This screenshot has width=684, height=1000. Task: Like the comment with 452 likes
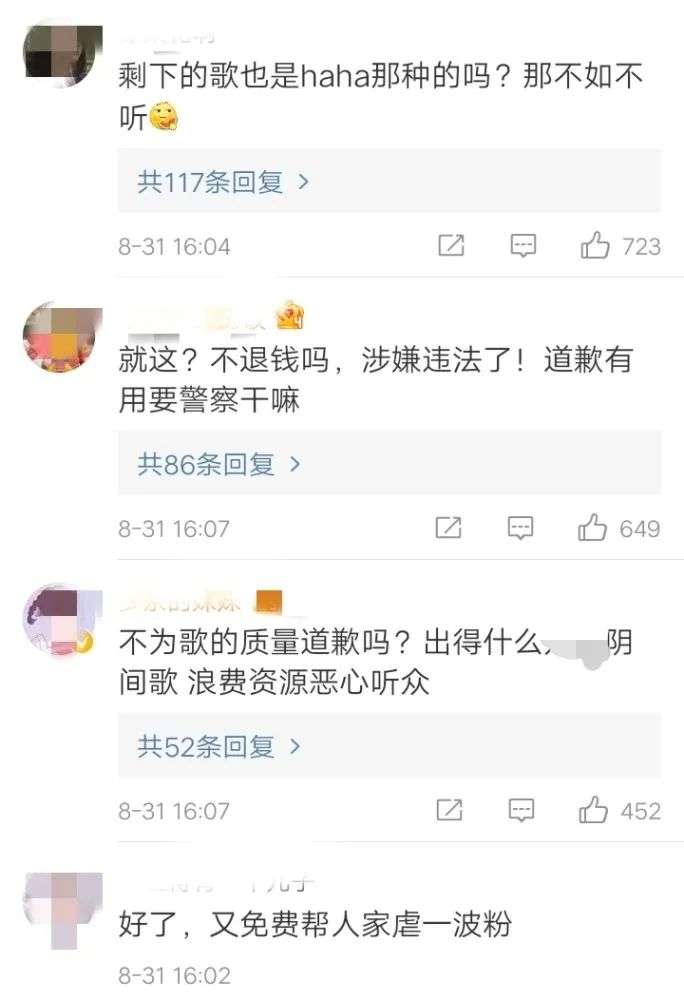tap(593, 810)
